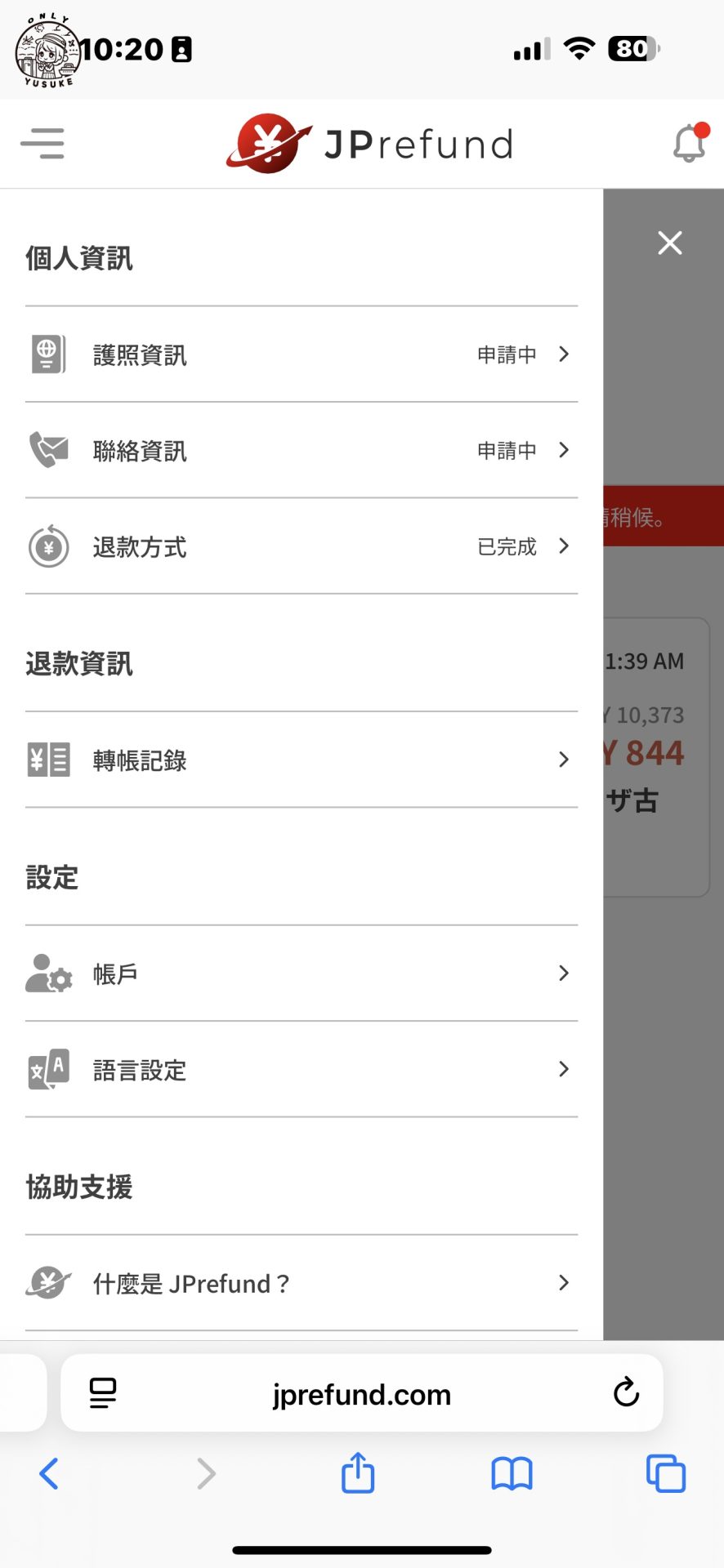Open the hamburger navigation menu
The image size is (724, 1568).
point(42,143)
